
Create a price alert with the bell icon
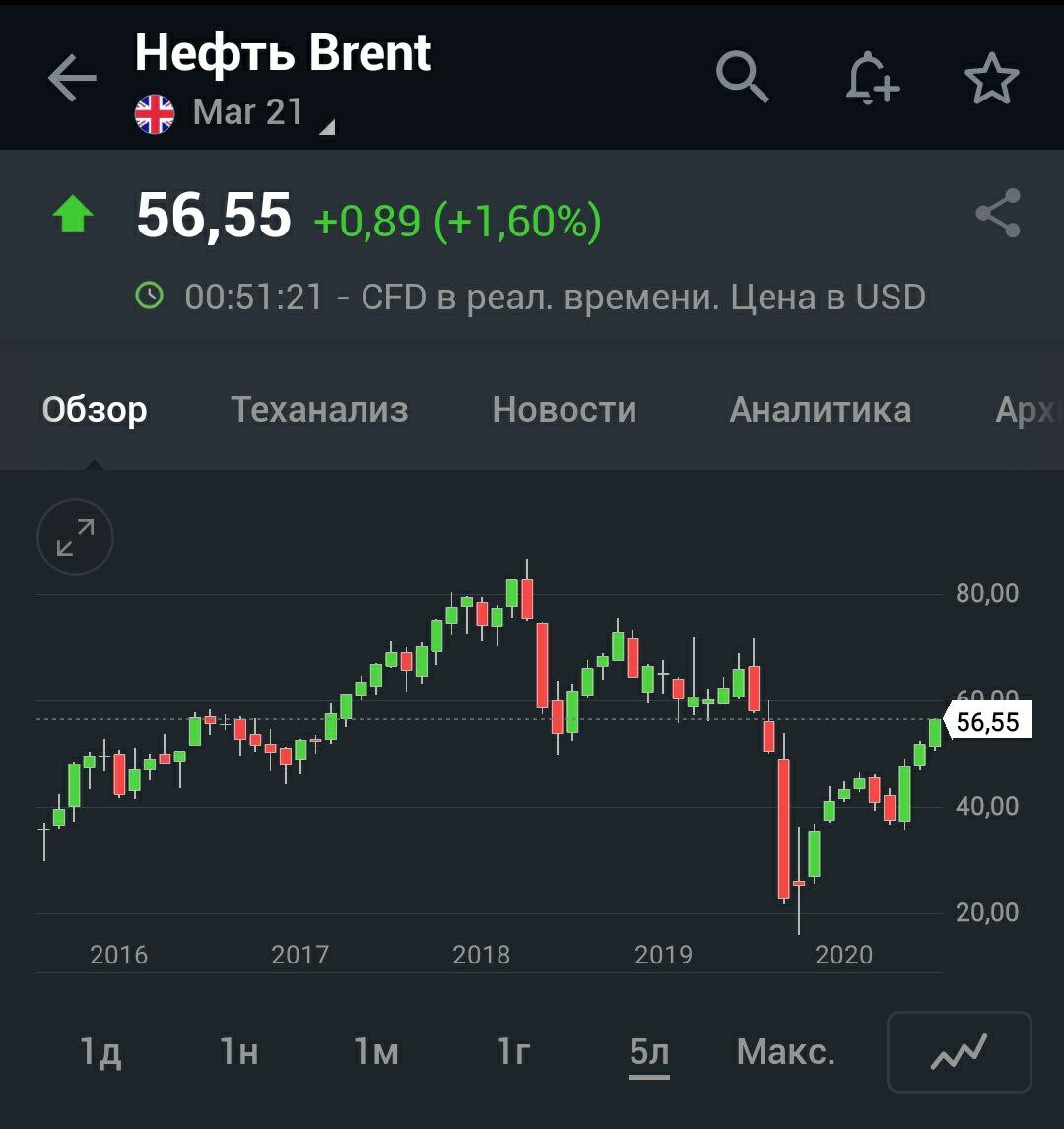(873, 79)
